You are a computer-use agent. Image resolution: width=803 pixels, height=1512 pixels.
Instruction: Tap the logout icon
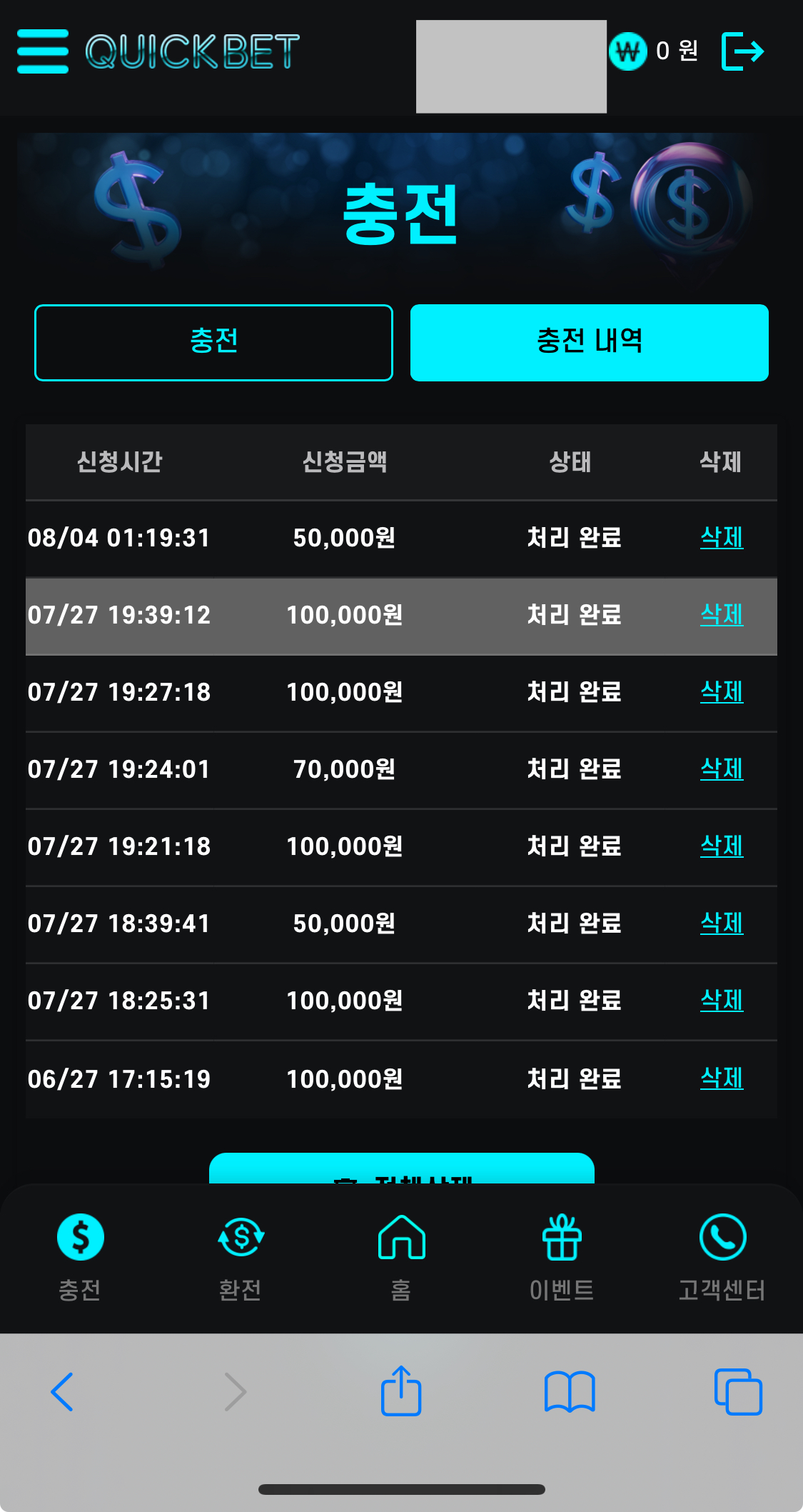coord(742,51)
